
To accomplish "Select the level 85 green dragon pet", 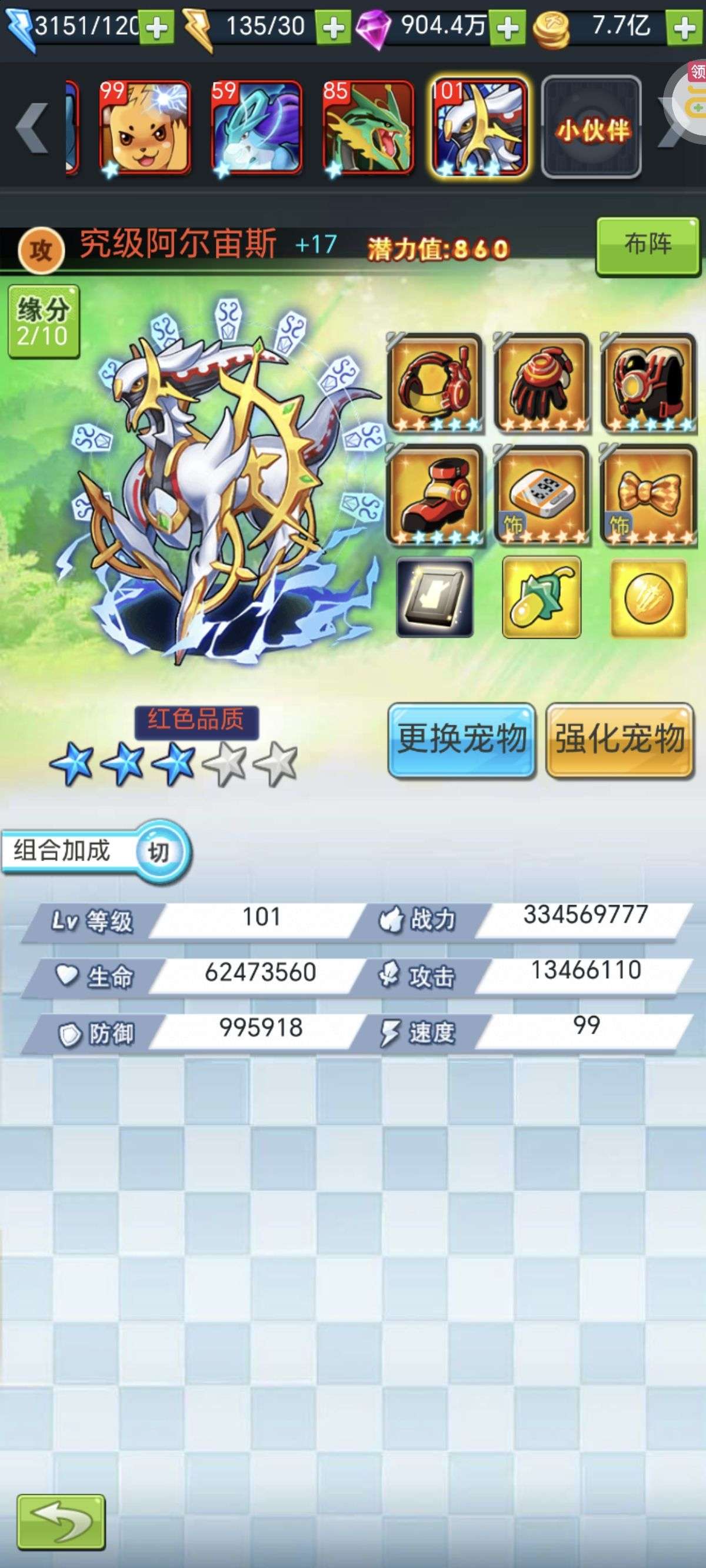I will (368, 128).
